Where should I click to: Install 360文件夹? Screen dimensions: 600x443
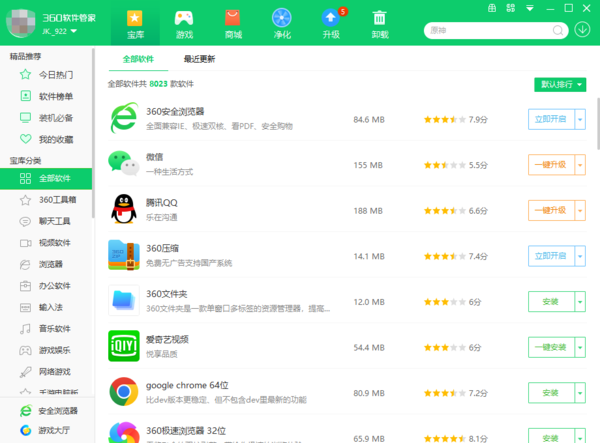549,301
